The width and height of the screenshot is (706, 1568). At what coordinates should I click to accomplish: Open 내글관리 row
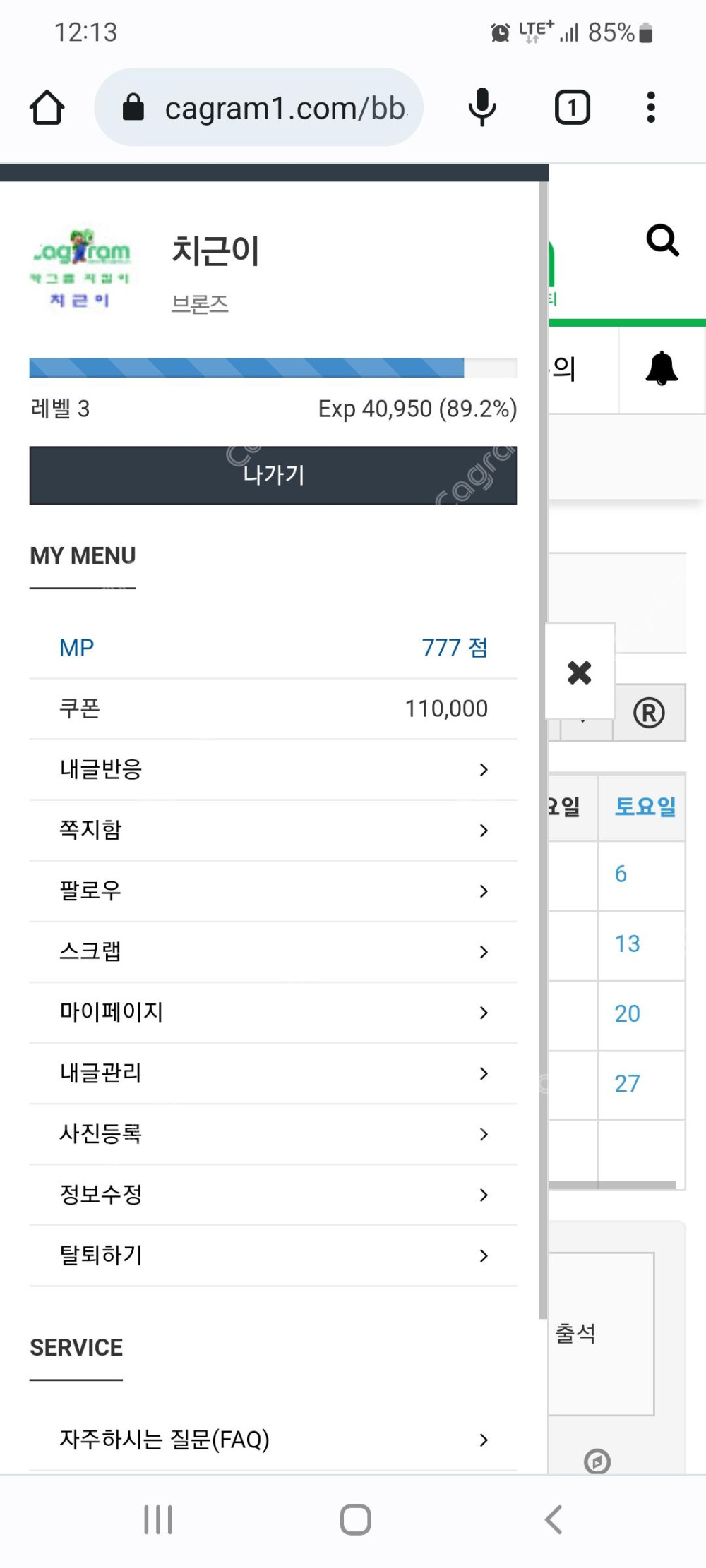[x=273, y=1073]
